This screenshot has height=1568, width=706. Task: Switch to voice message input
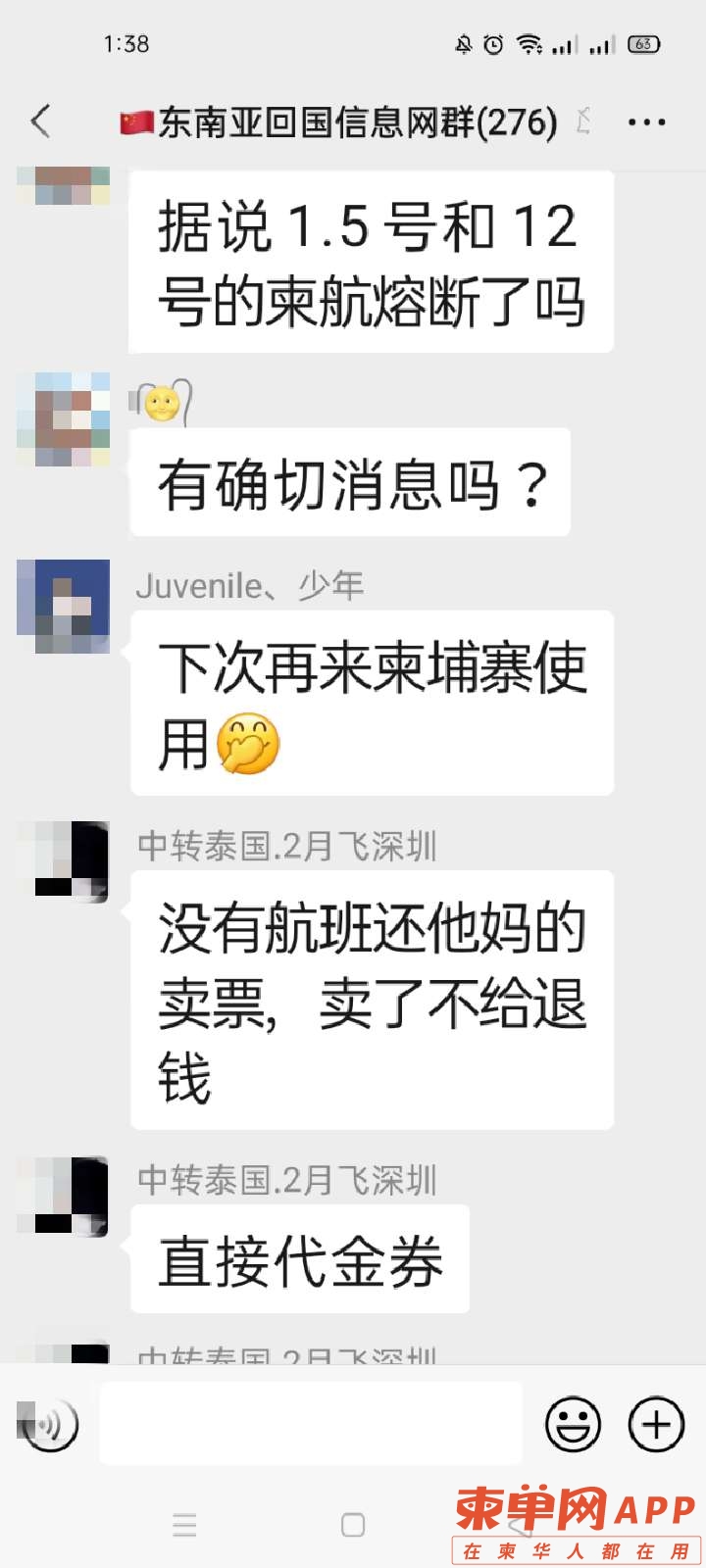48,1425
